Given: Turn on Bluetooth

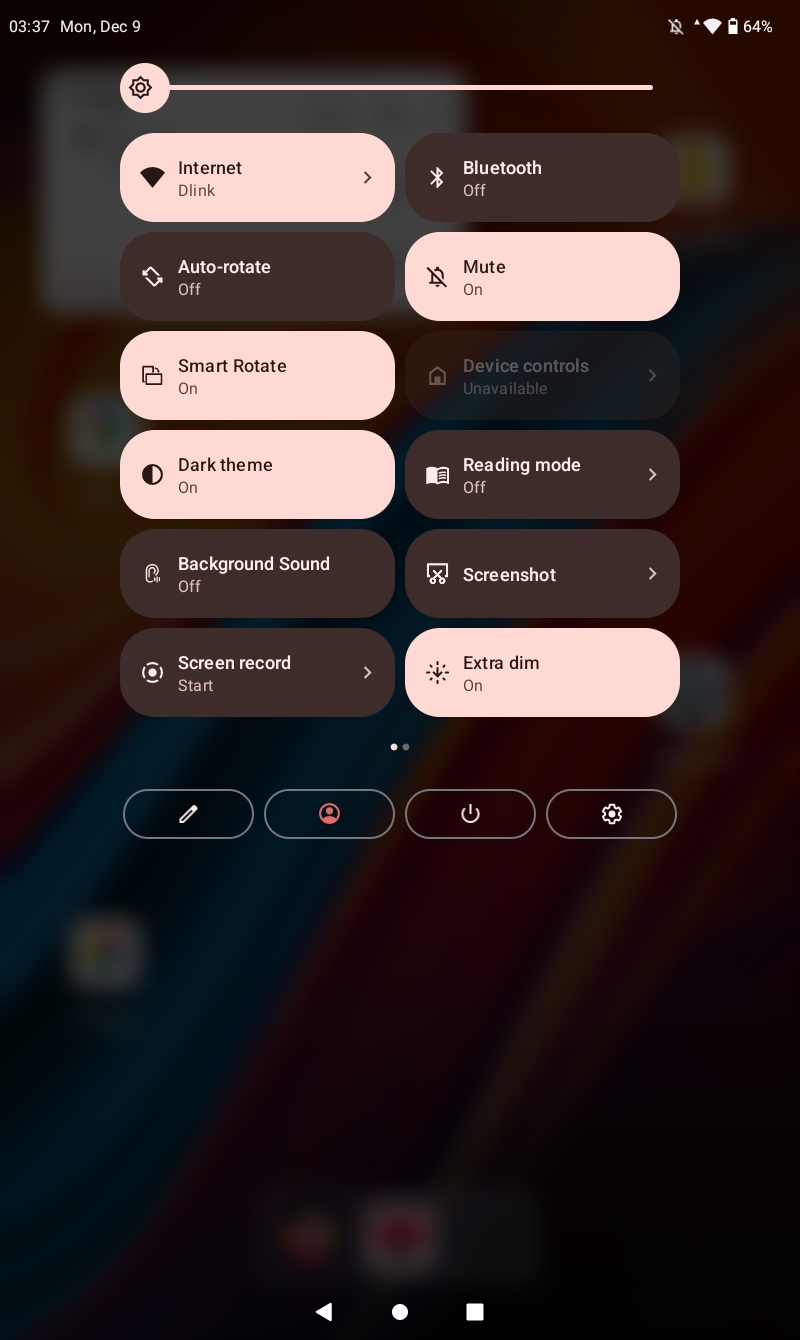Looking at the screenshot, I should pos(542,177).
